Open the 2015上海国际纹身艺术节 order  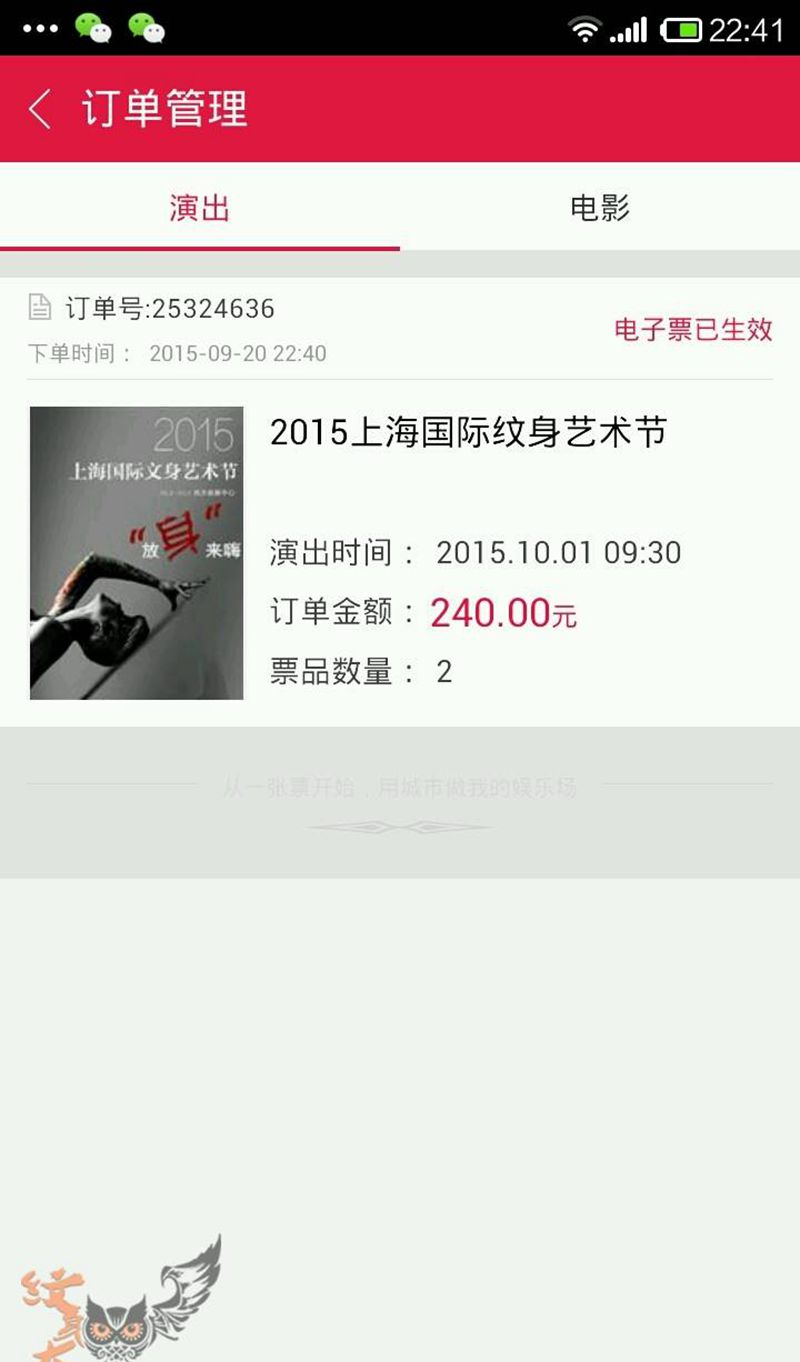click(467, 434)
